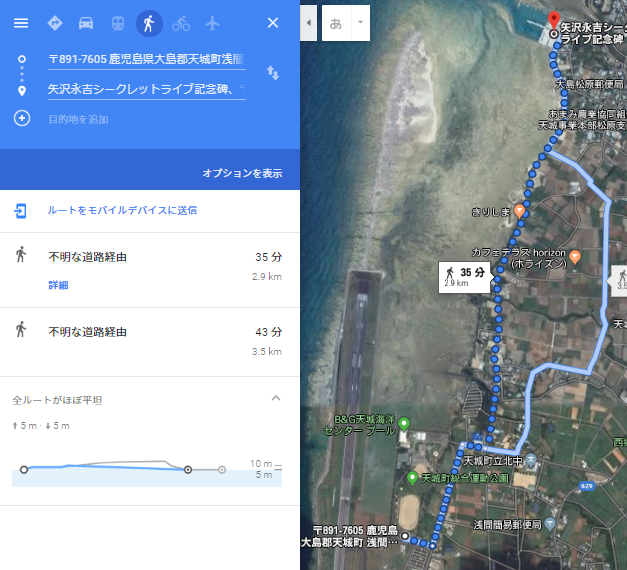The height and width of the screenshot is (570, 627).
Task: Show route options via オプションを表示
Action: pos(242,173)
